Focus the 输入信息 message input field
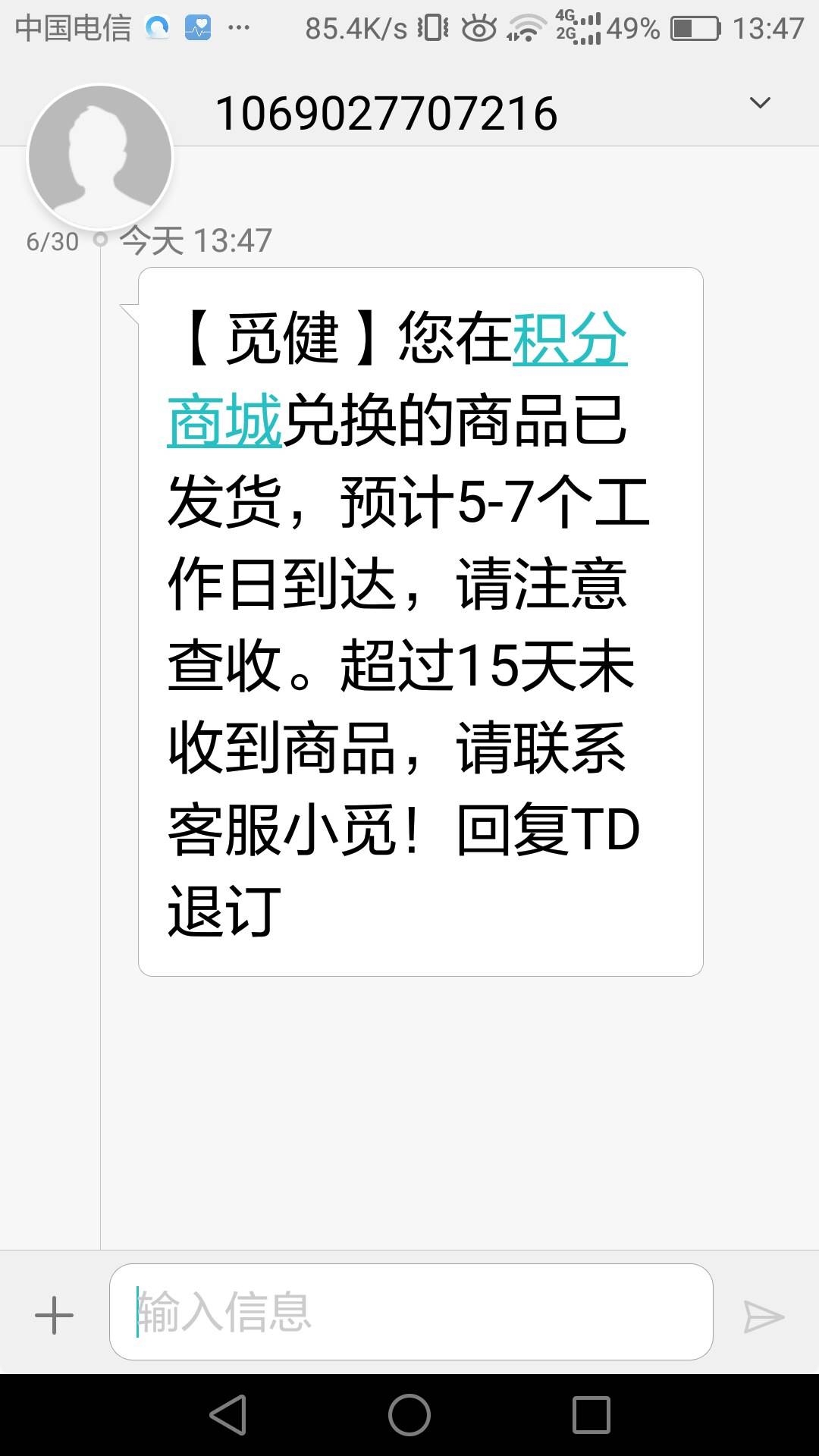819x1456 pixels. pyautogui.click(x=411, y=1312)
